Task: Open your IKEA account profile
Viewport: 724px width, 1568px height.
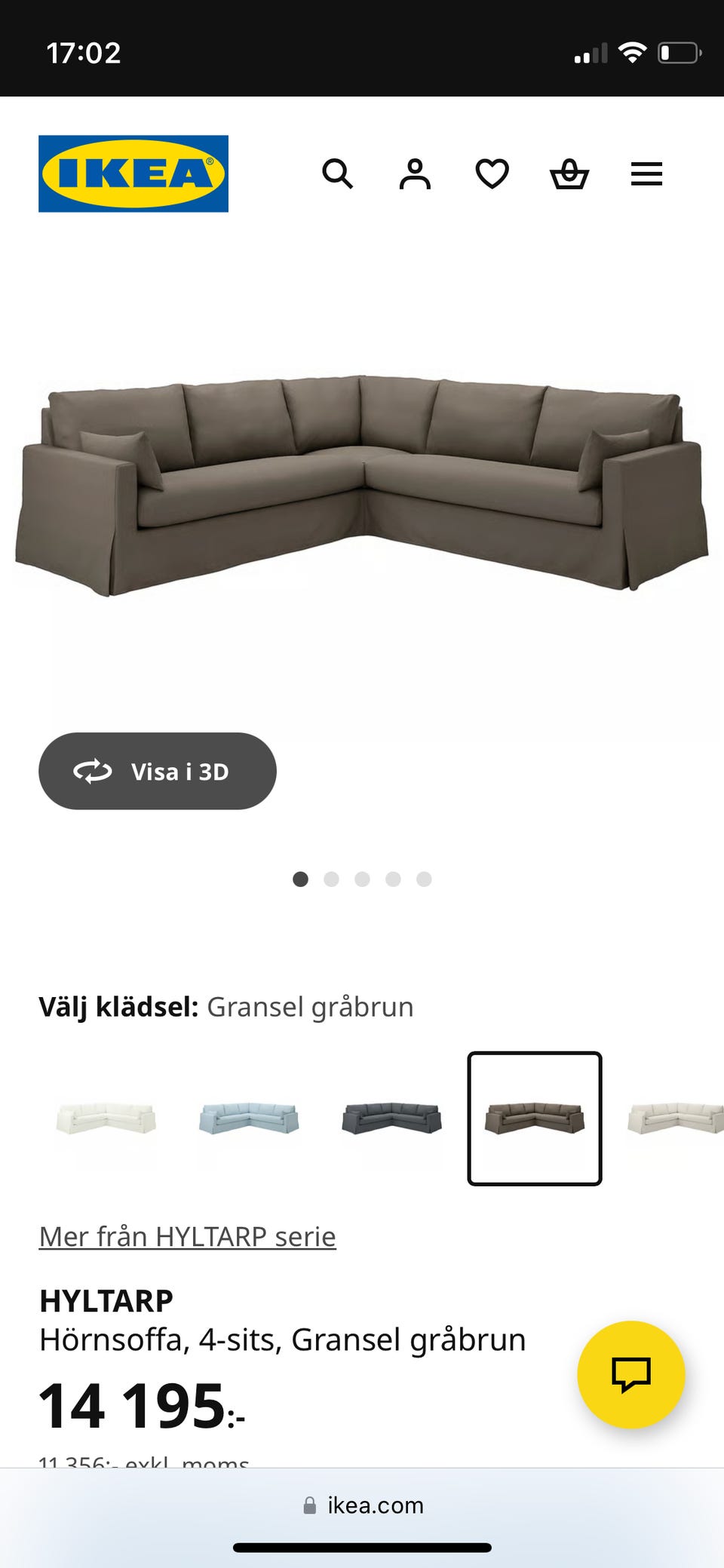Action: click(x=415, y=174)
